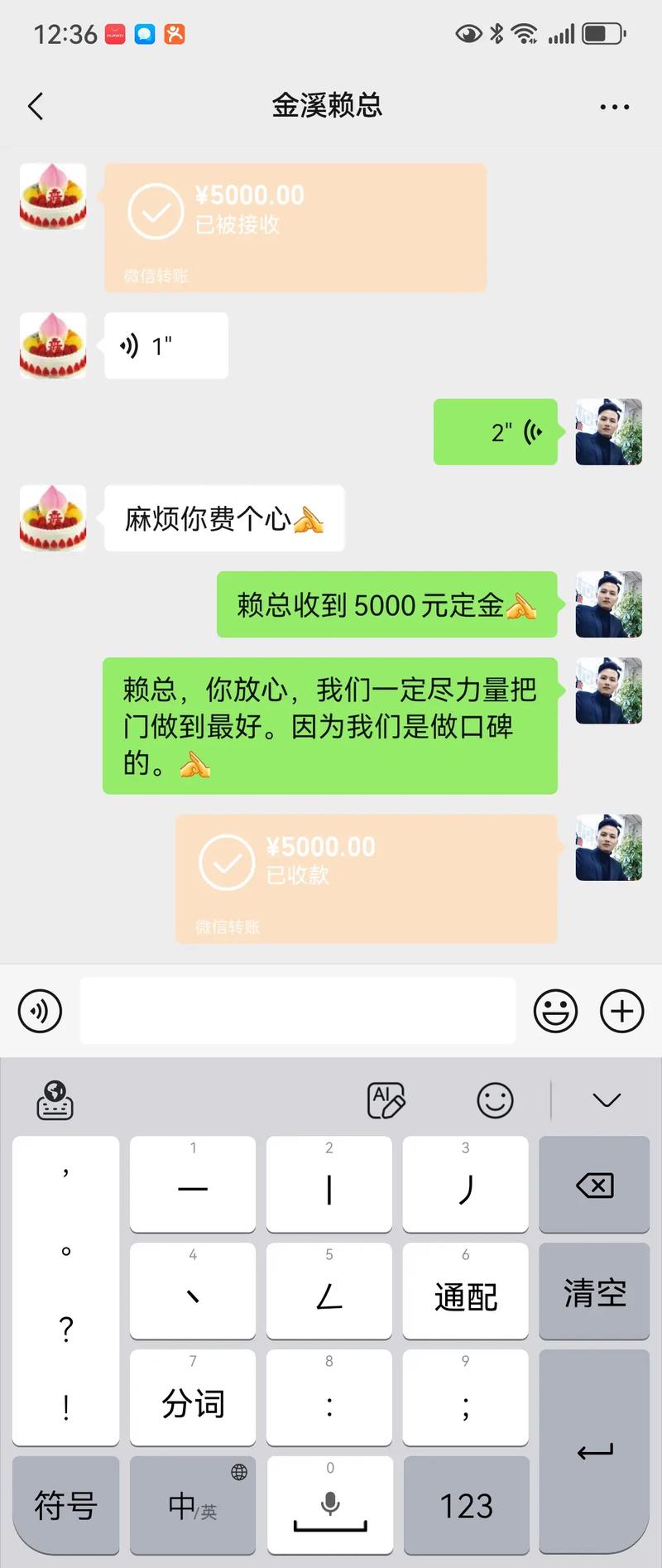Tap the microphone key for voice input
Viewport: 662px width, 1568px height.
329,1505
